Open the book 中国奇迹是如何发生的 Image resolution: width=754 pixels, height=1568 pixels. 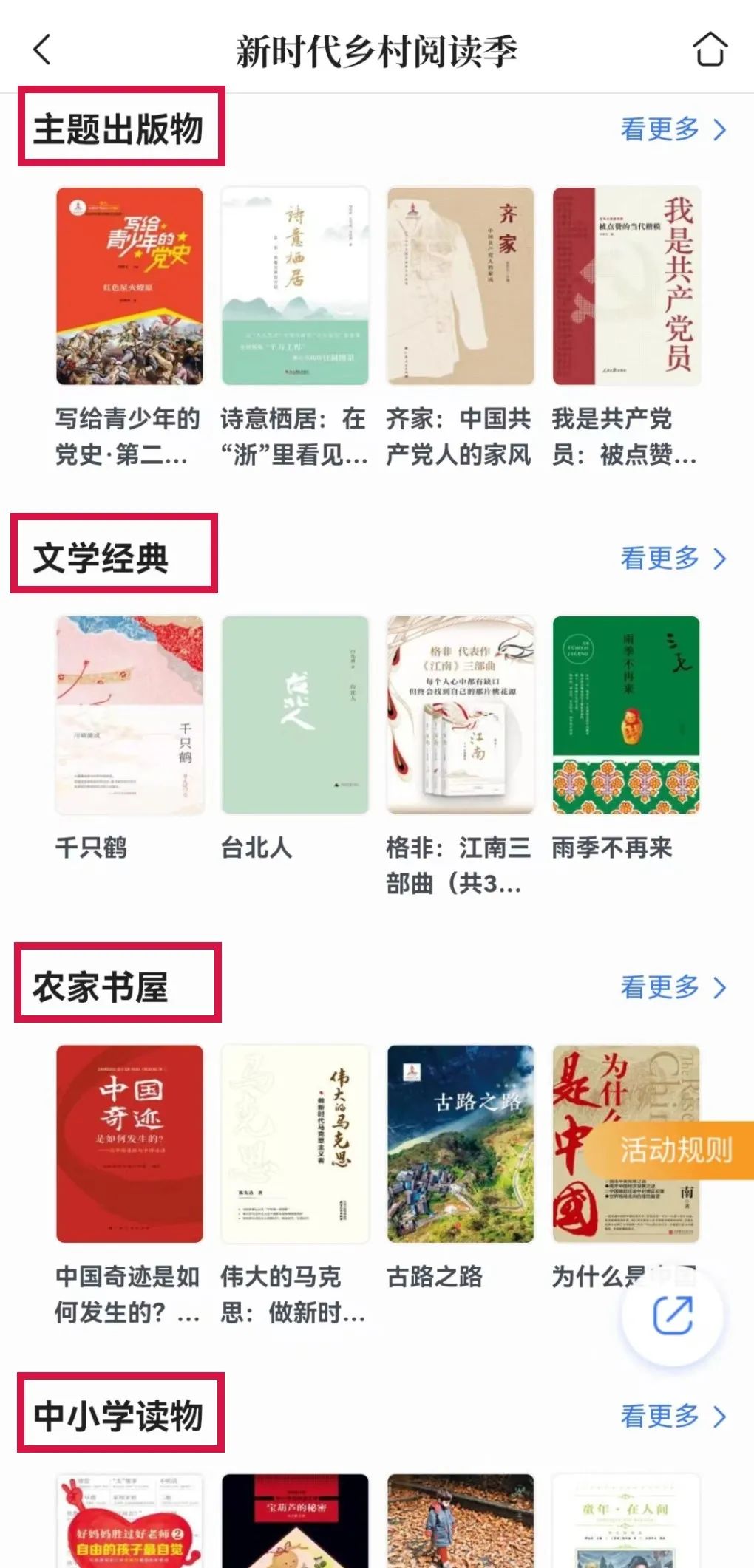pos(129,1143)
